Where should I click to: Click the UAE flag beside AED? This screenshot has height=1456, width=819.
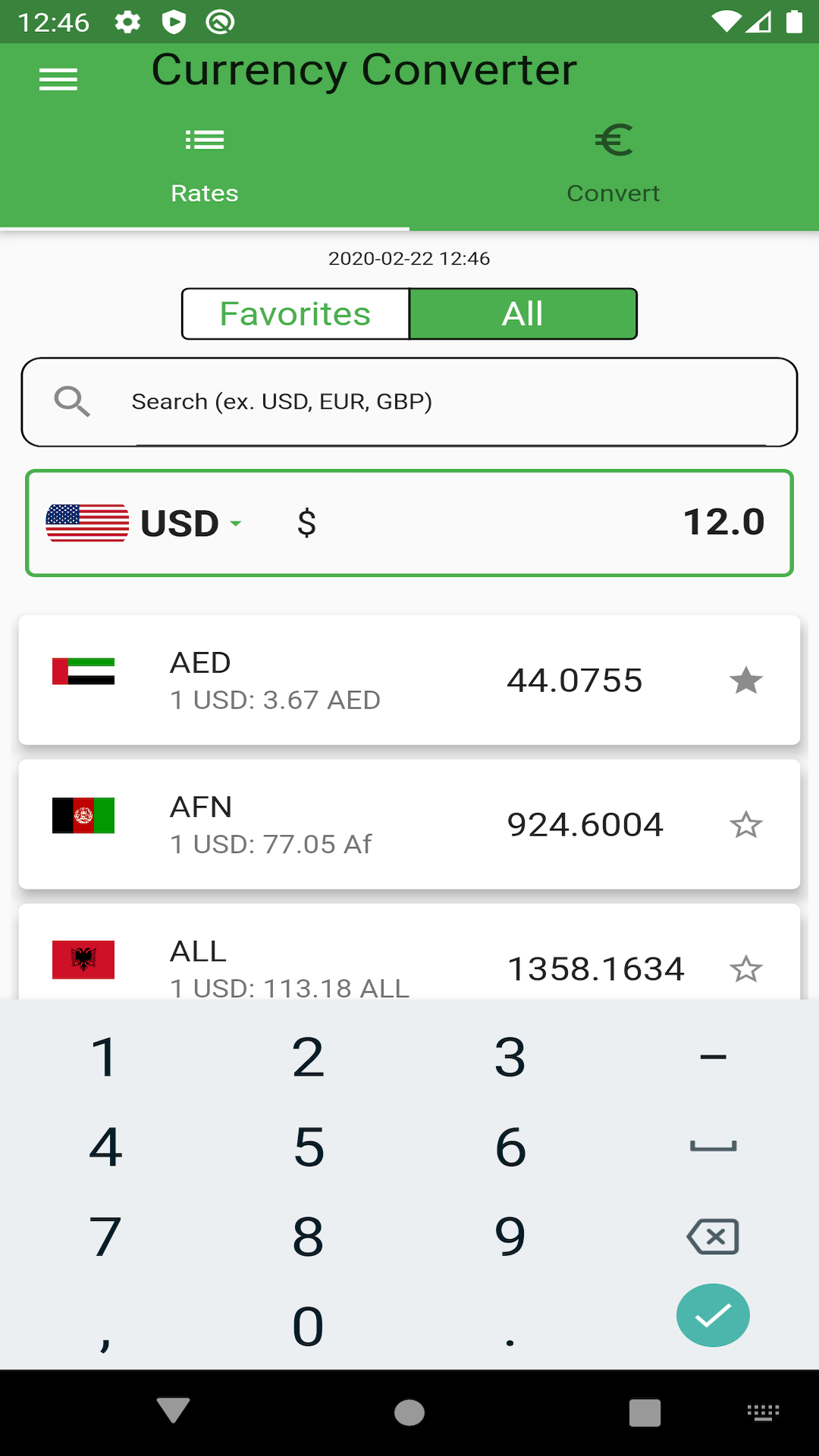[84, 670]
